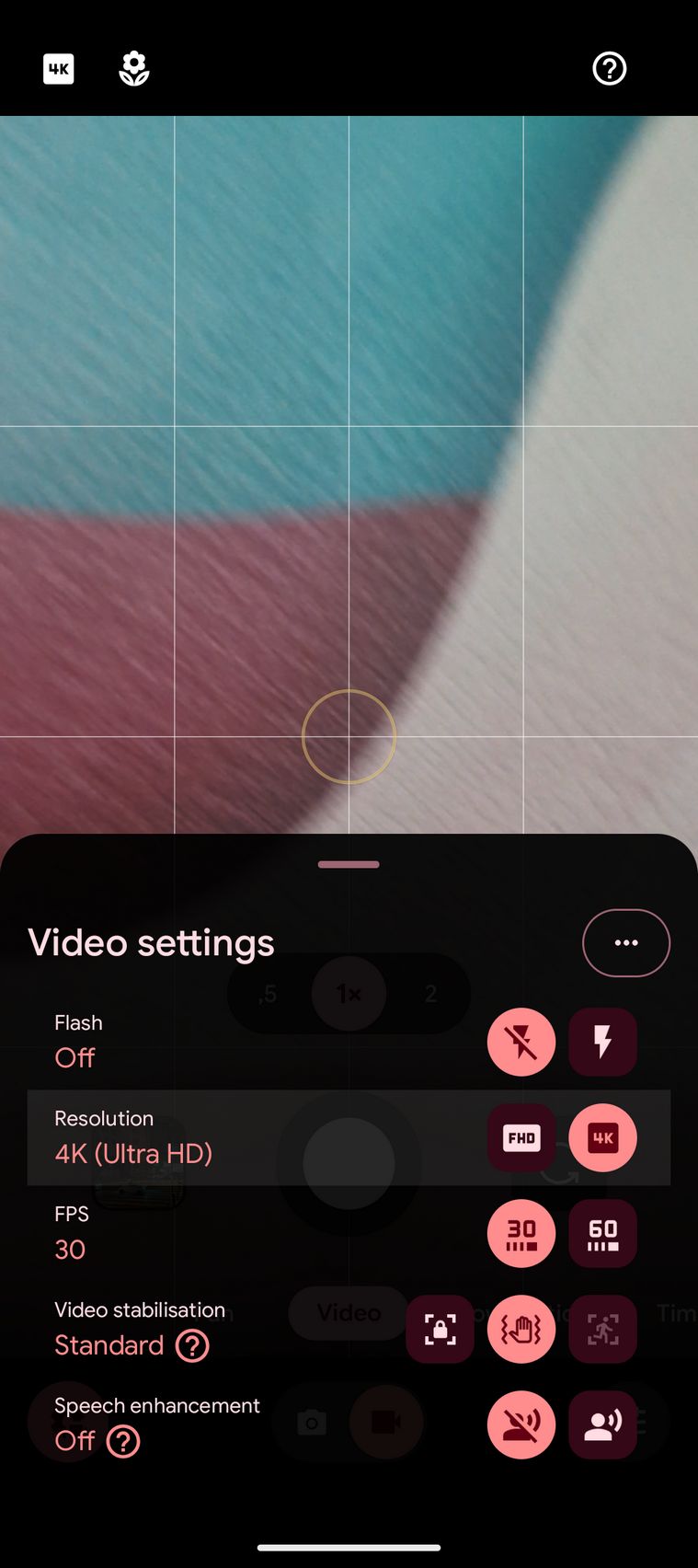Tap the 4K resolution indicator at top
This screenshot has height=1568, width=698.
pos(59,69)
